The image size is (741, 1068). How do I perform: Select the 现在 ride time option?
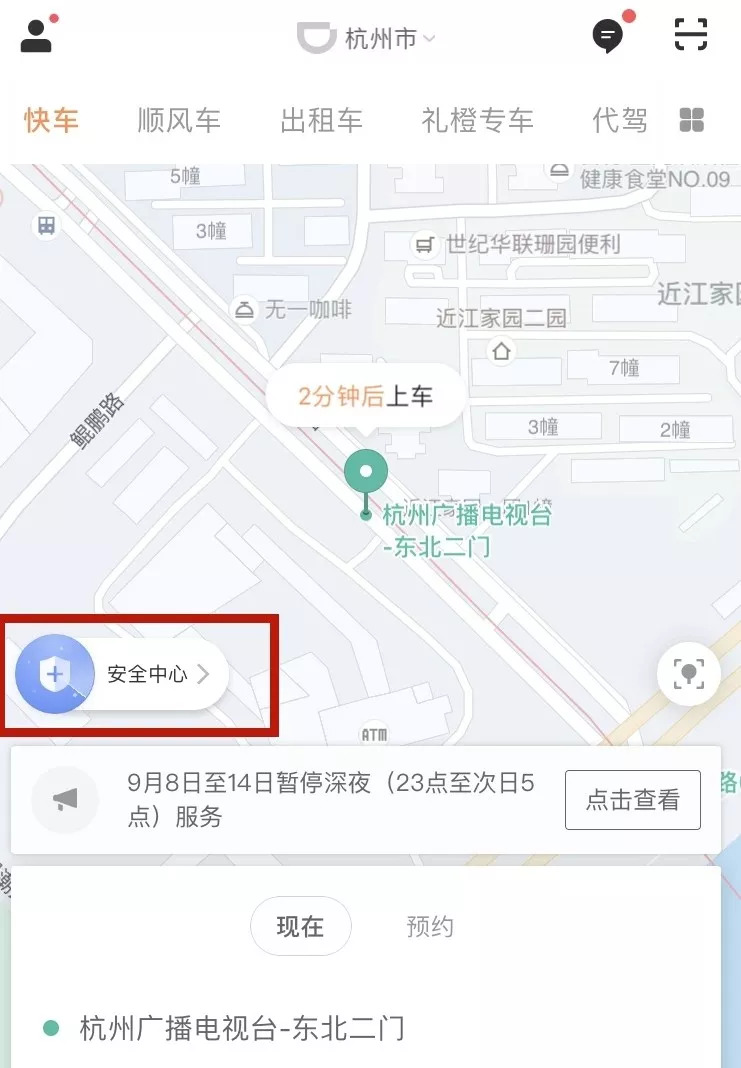(x=300, y=926)
